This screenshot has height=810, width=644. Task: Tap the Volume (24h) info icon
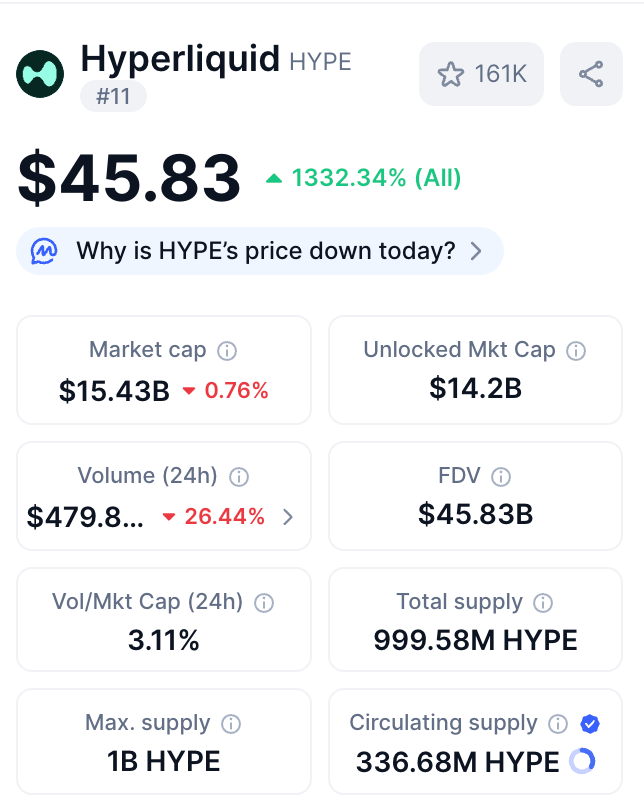coord(239,477)
